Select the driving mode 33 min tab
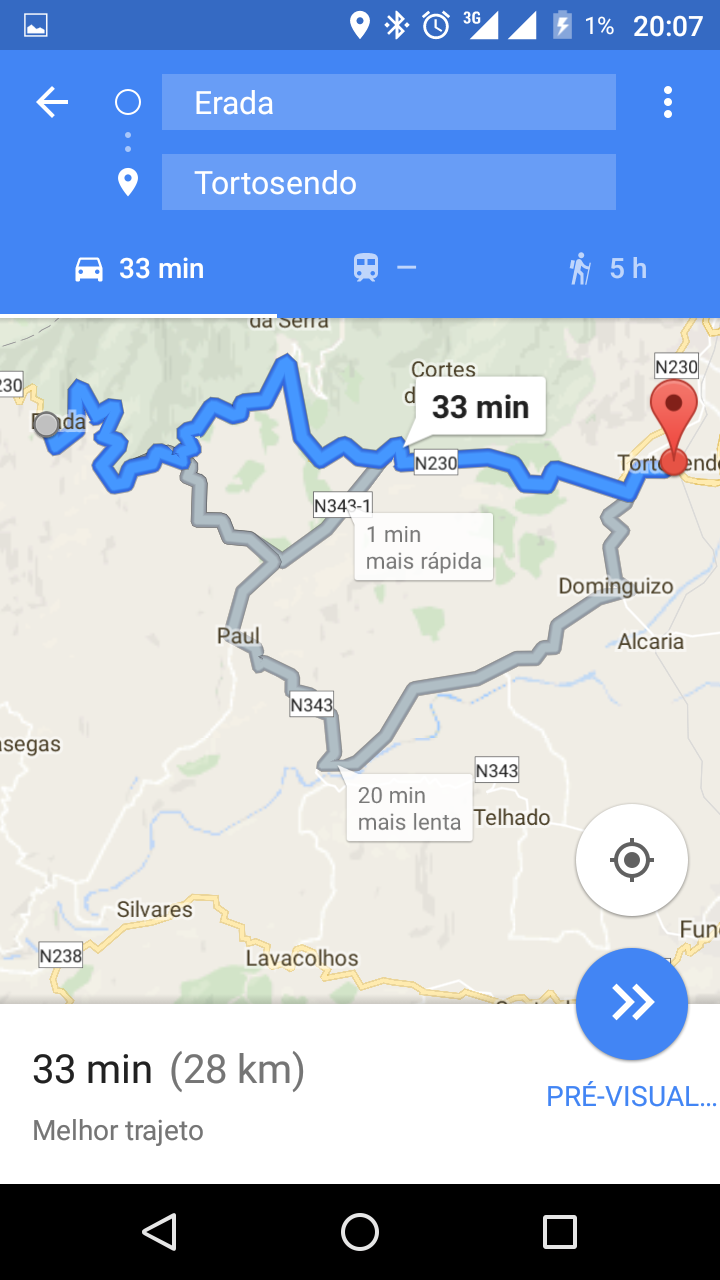Image resolution: width=720 pixels, height=1280 pixels. point(140,268)
